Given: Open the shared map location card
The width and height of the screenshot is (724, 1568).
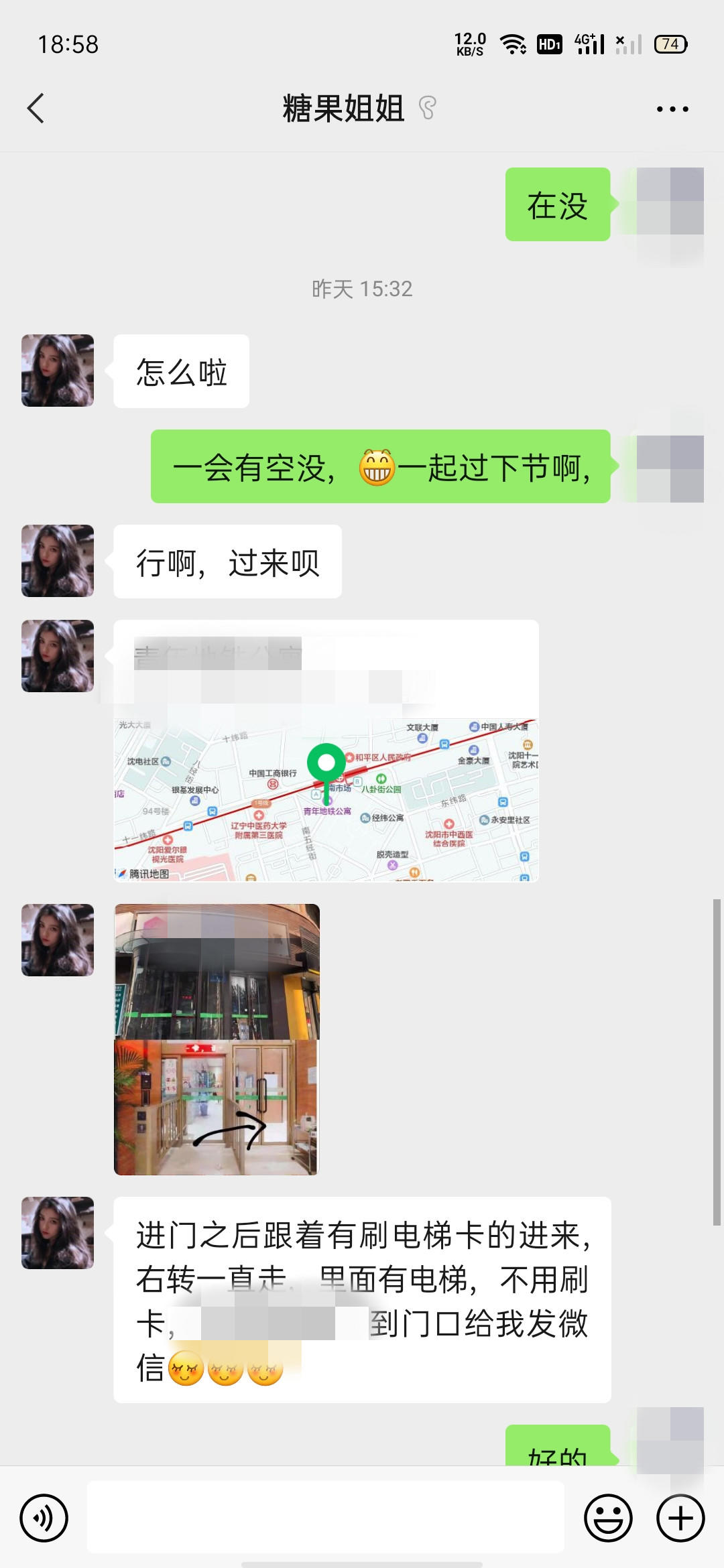Looking at the screenshot, I should pos(326,750).
